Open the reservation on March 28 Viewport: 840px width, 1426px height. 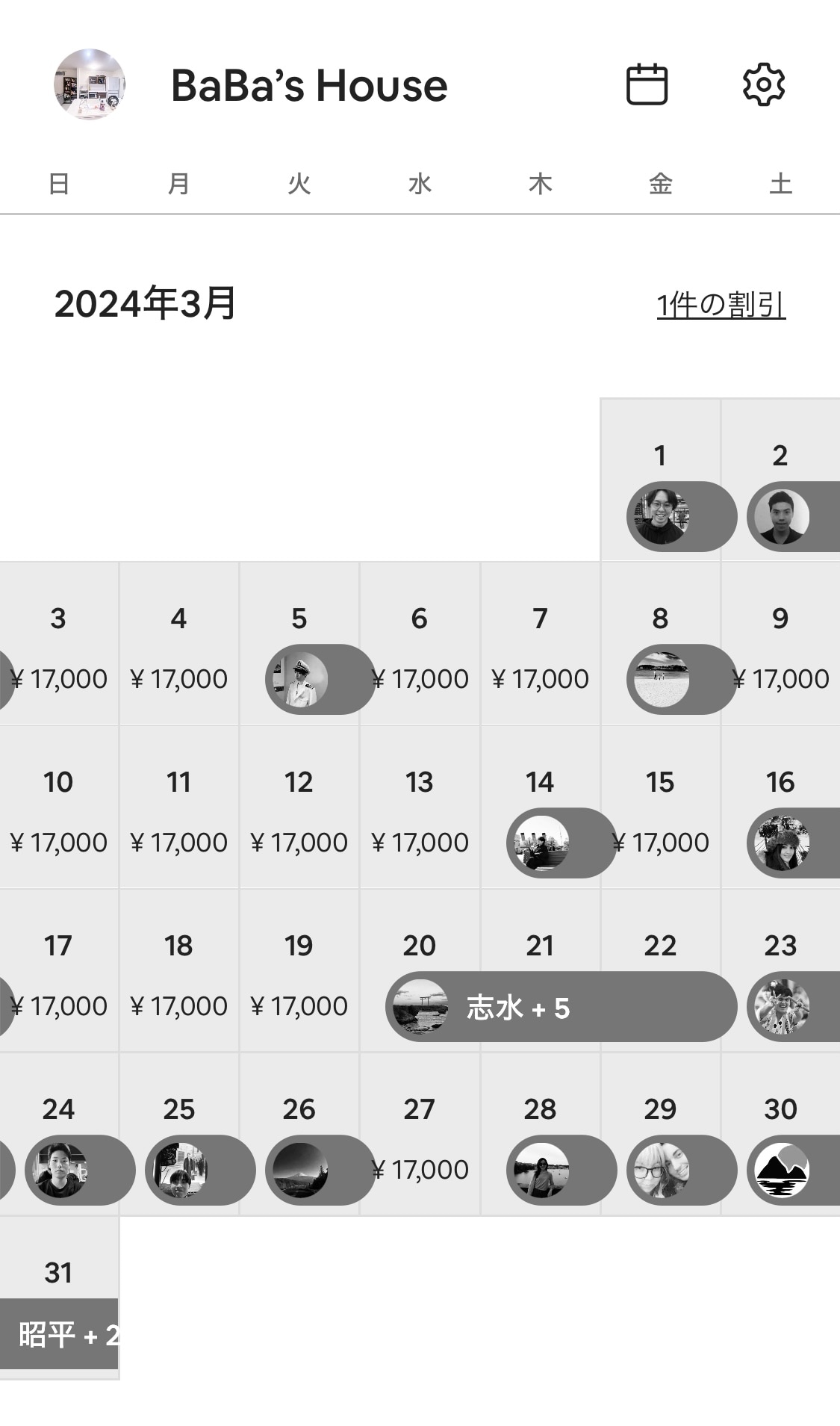coord(561,1171)
